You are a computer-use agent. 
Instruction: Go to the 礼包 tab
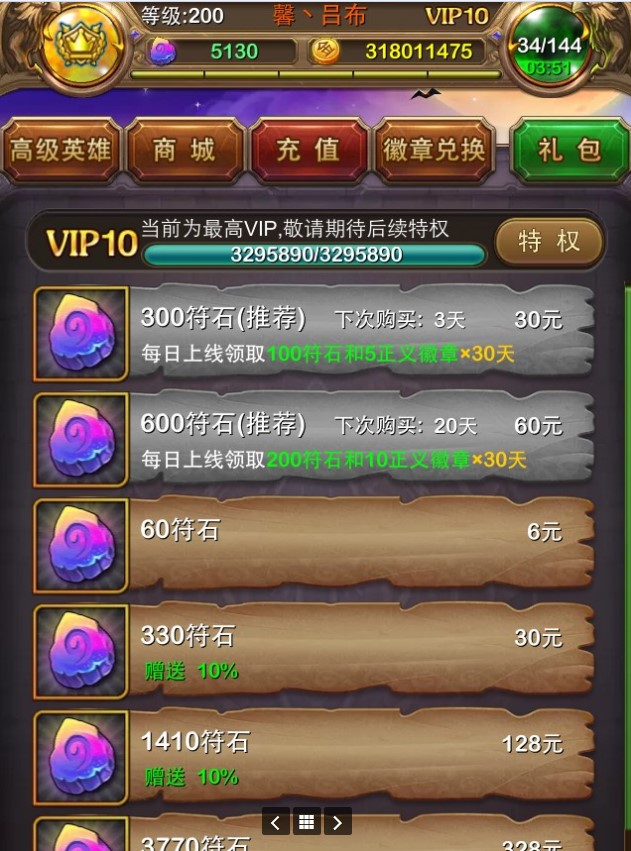[x=568, y=151]
